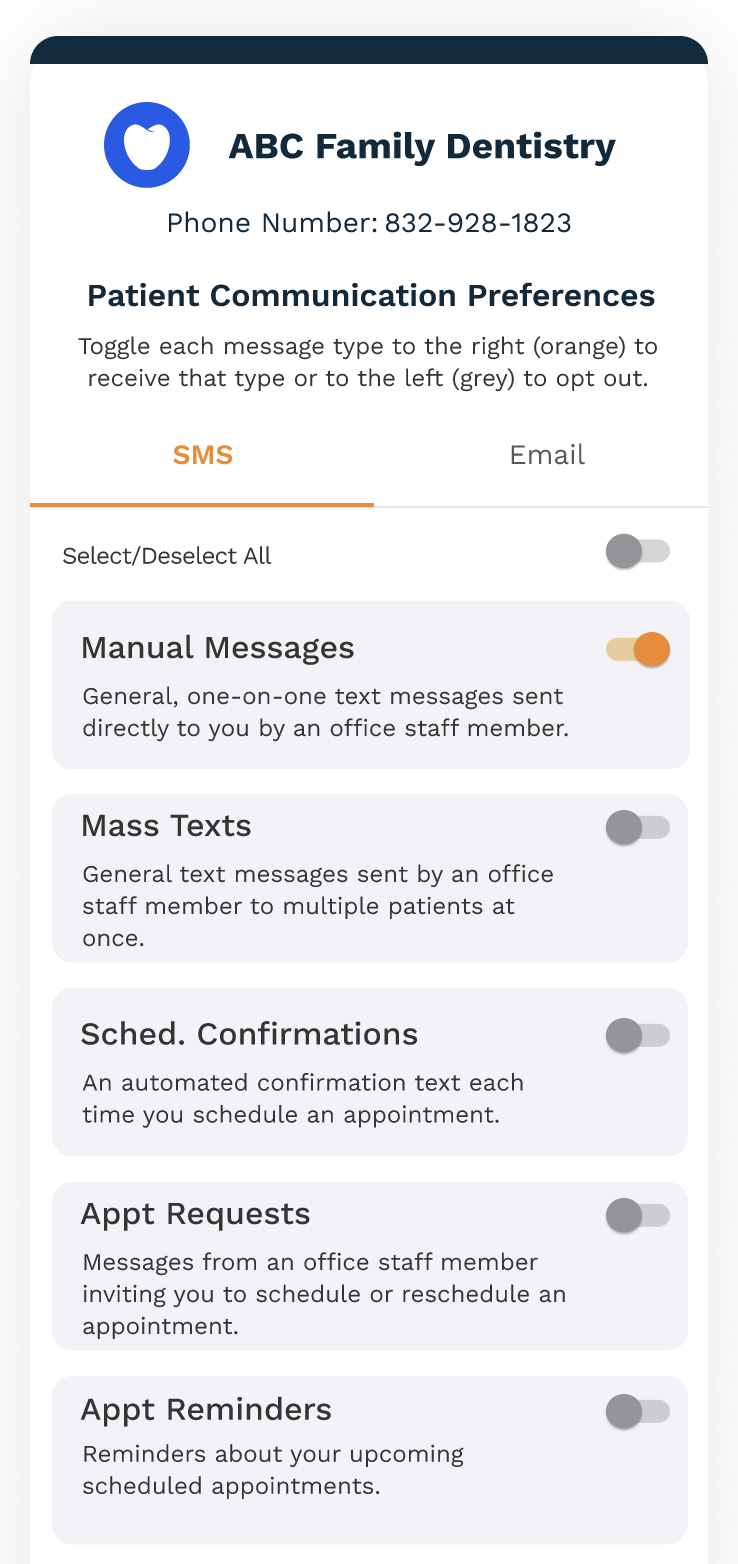Toggle the Select/Deselect All switch
This screenshot has width=738, height=1564.
pos(638,551)
